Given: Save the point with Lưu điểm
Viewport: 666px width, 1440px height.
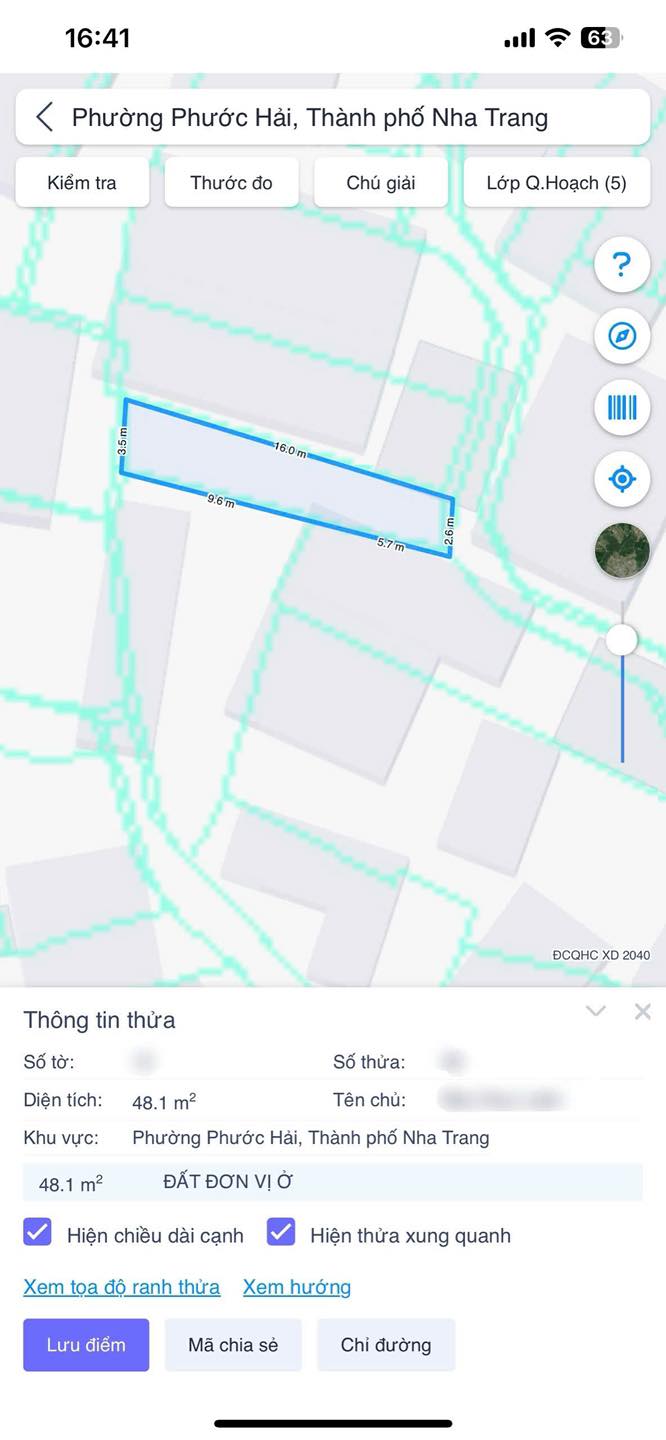Looking at the screenshot, I should click(86, 1345).
